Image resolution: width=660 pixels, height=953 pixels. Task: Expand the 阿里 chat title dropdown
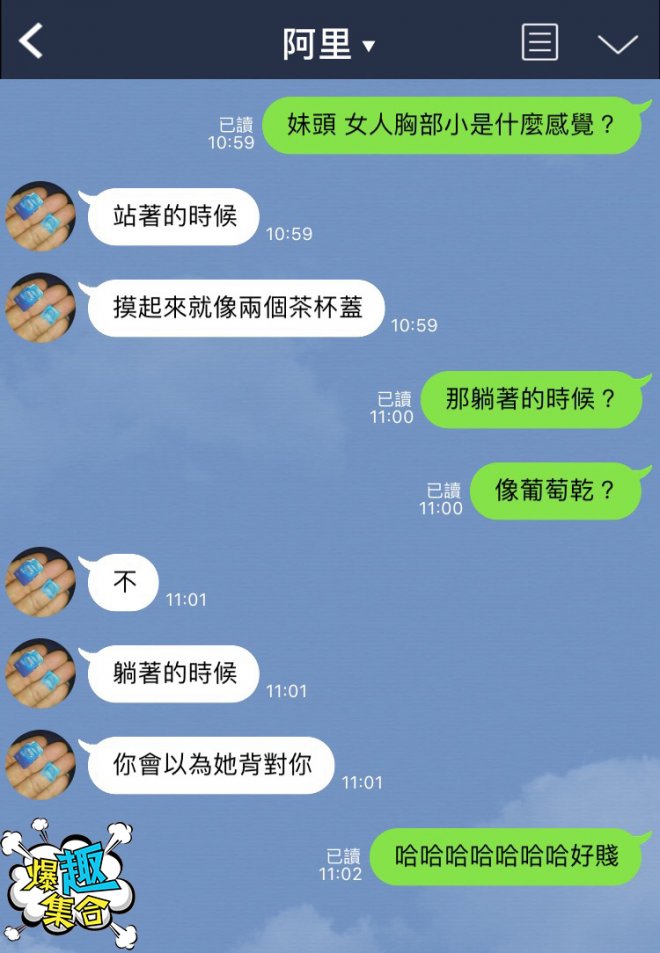click(328, 44)
